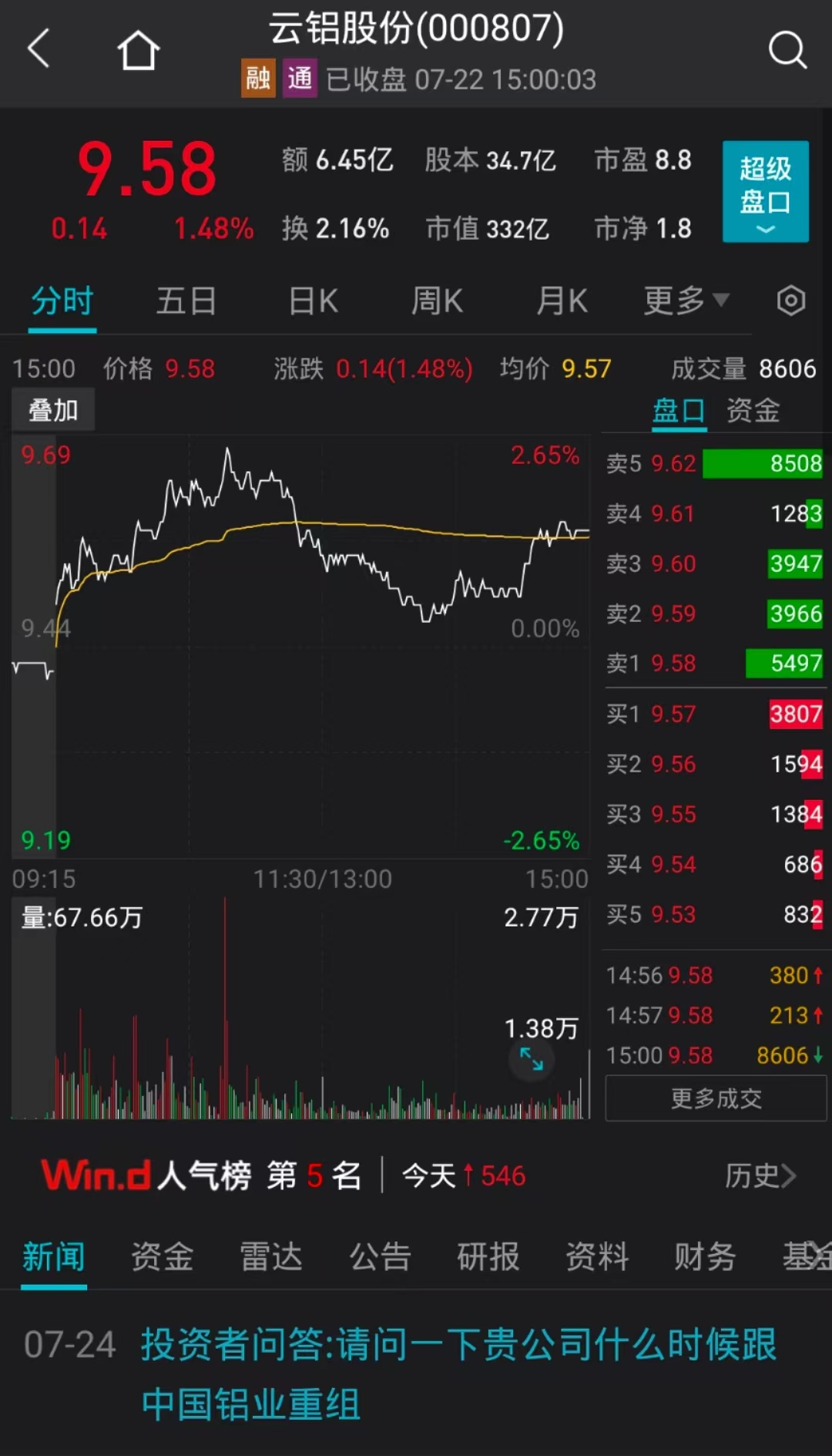Enable the 盘口 order book panel

coord(678,411)
